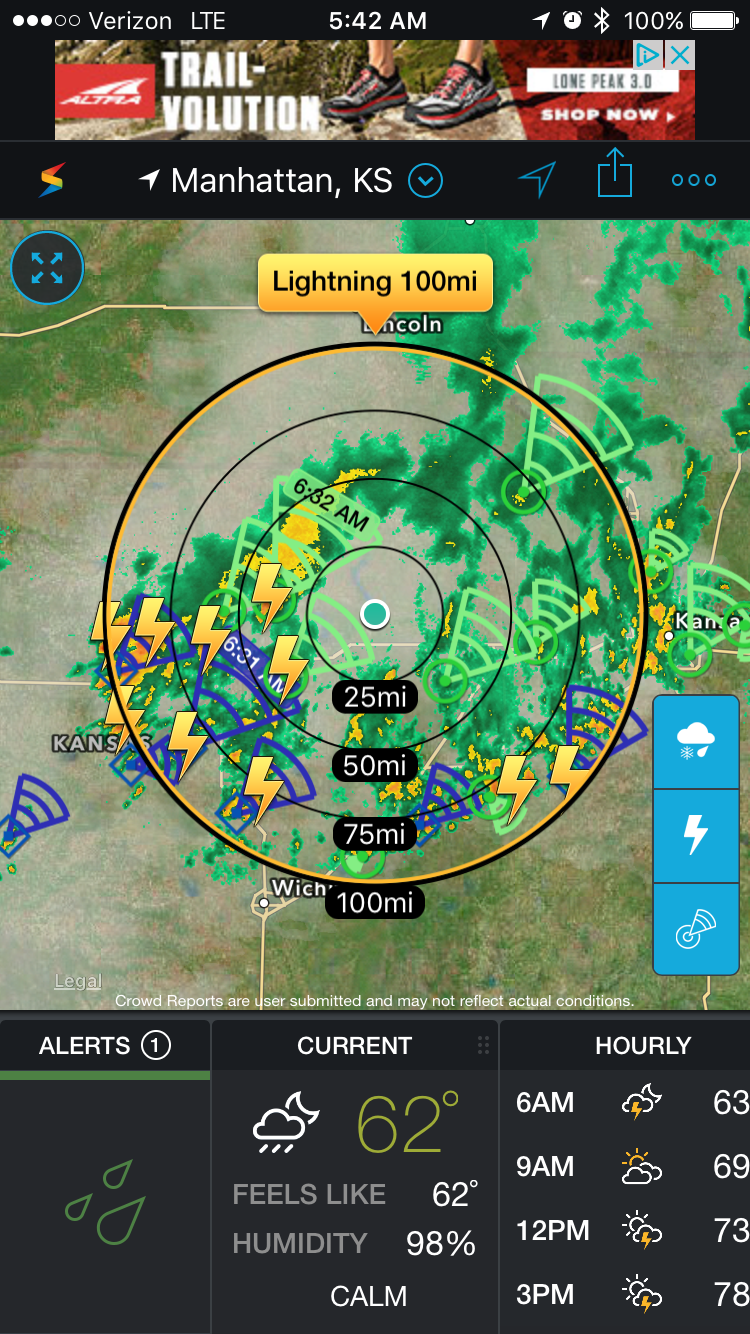
Task: Open the Manhattan, KS location dropdown
Action: (426, 181)
